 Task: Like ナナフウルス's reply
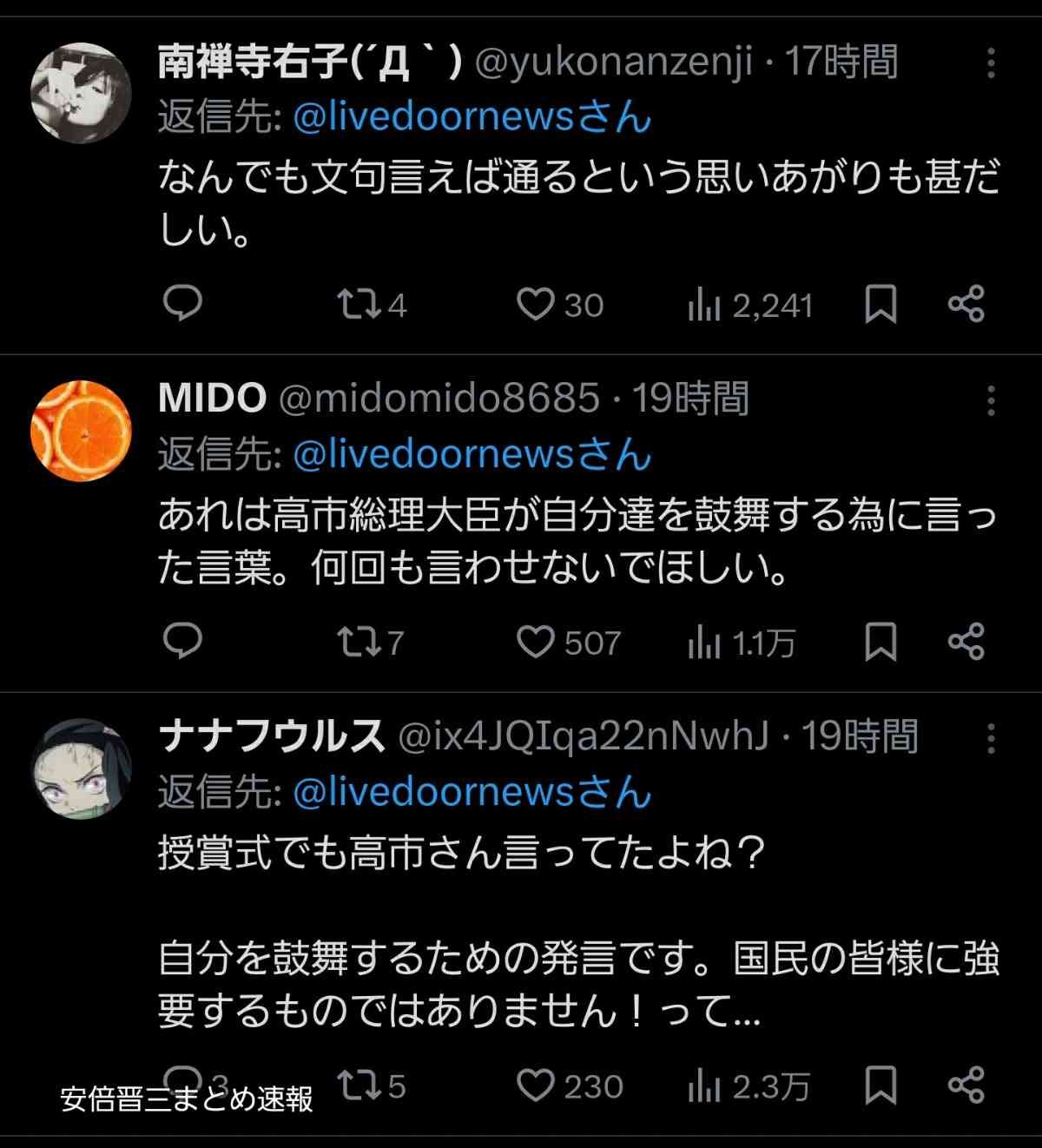(x=536, y=1085)
